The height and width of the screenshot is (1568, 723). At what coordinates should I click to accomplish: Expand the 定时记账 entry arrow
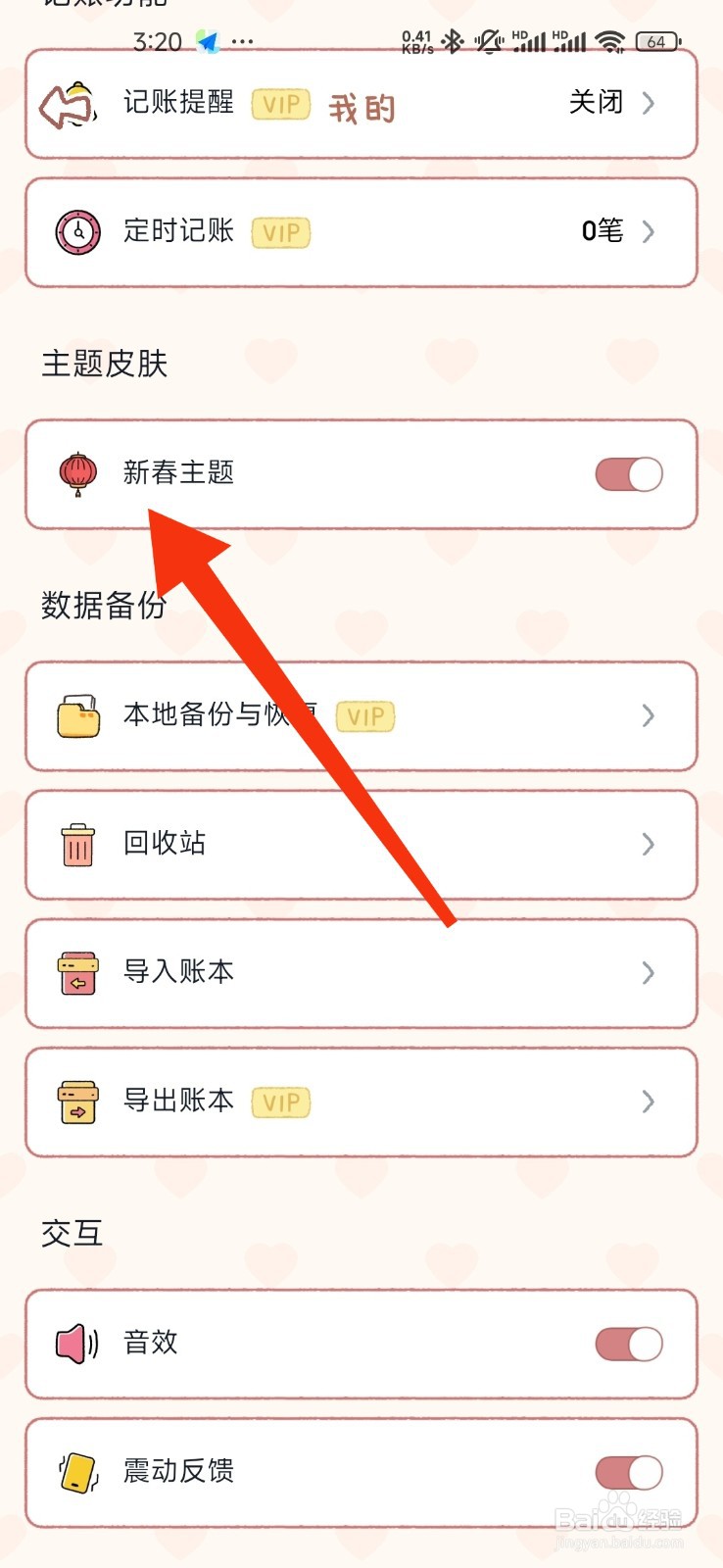pyautogui.click(x=648, y=232)
